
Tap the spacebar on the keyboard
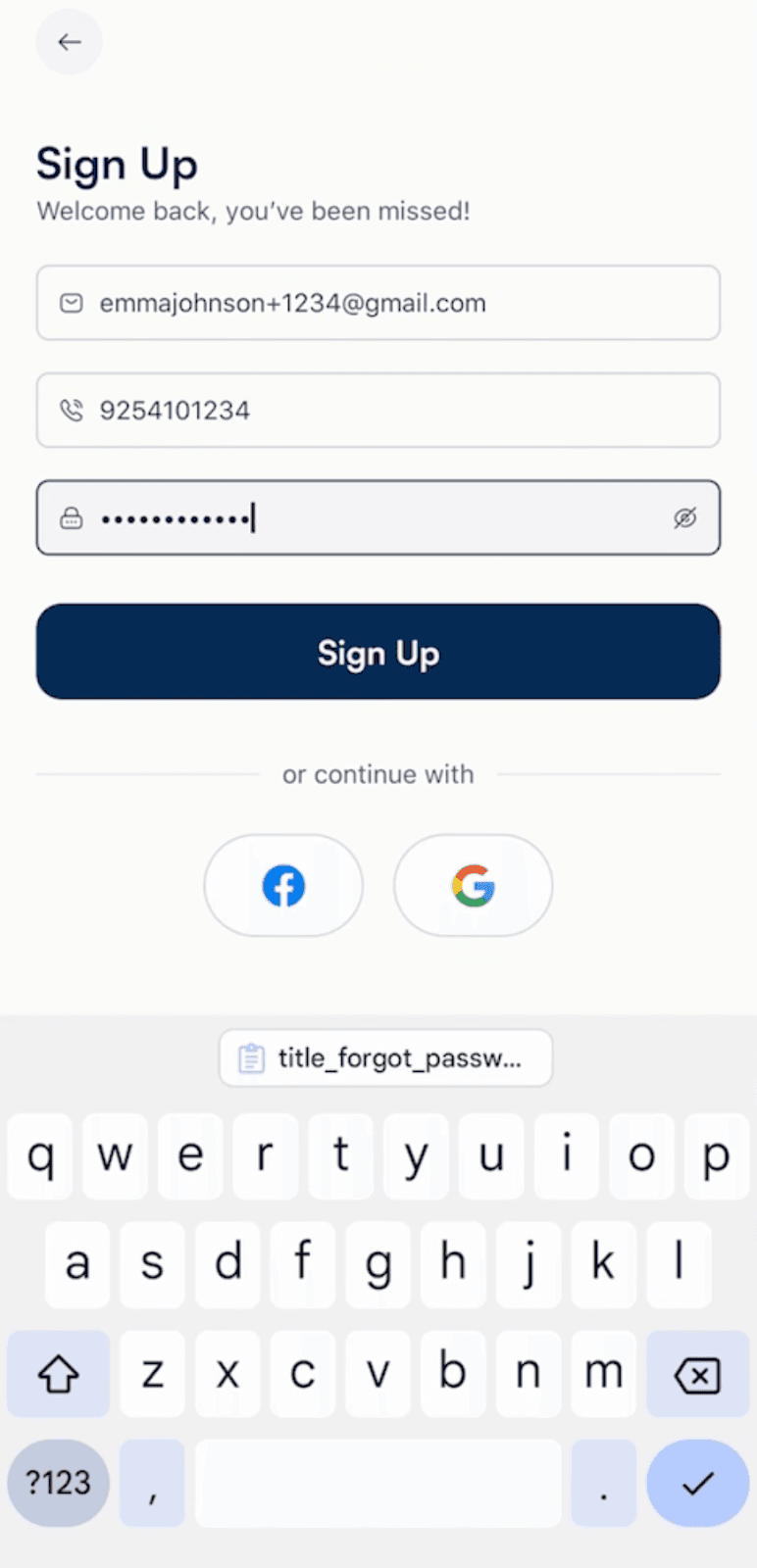pos(378,1483)
